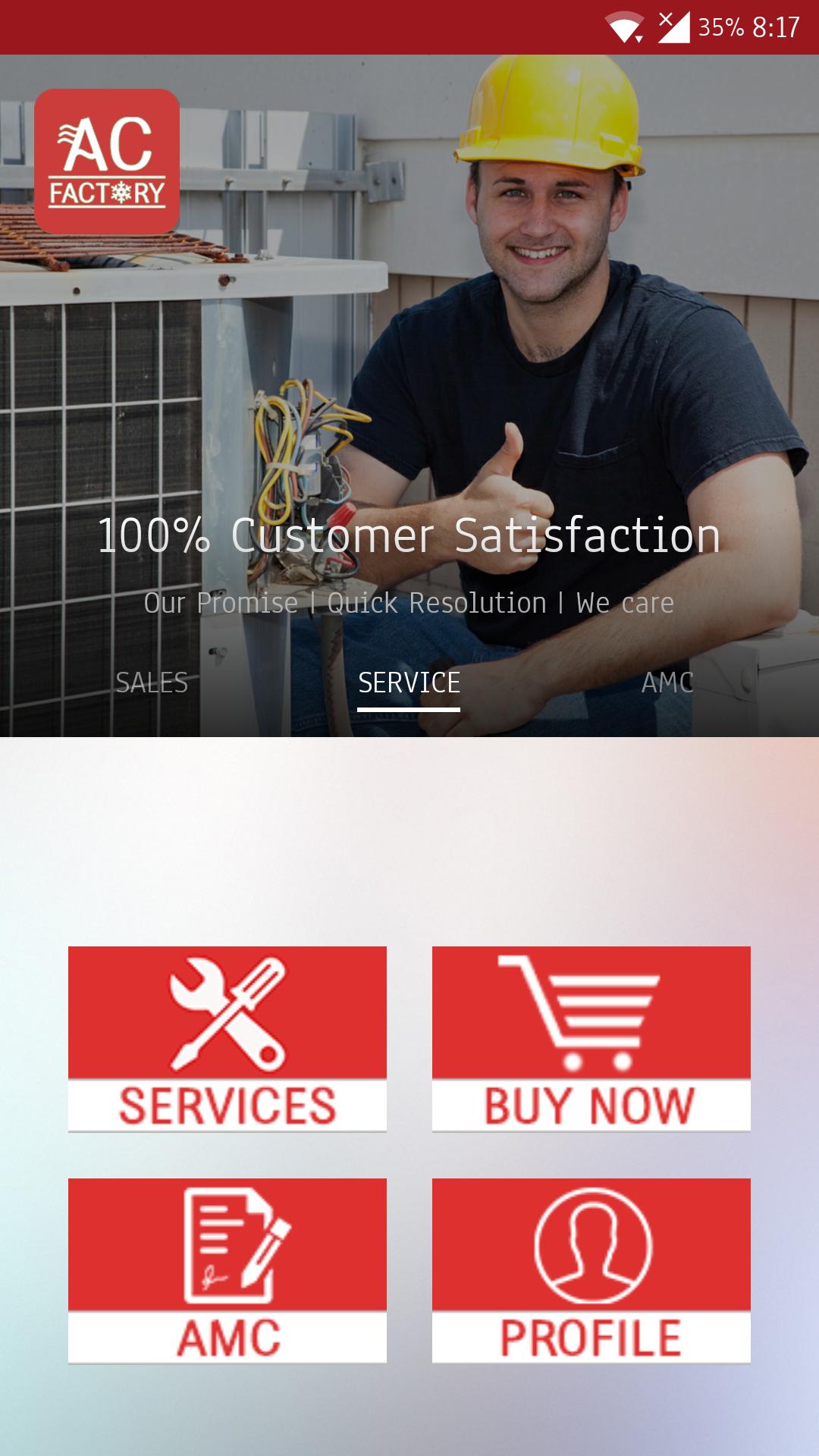The height and width of the screenshot is (1456, 819).
Task: Select the SERVICE tab
Action: [409, 682]
